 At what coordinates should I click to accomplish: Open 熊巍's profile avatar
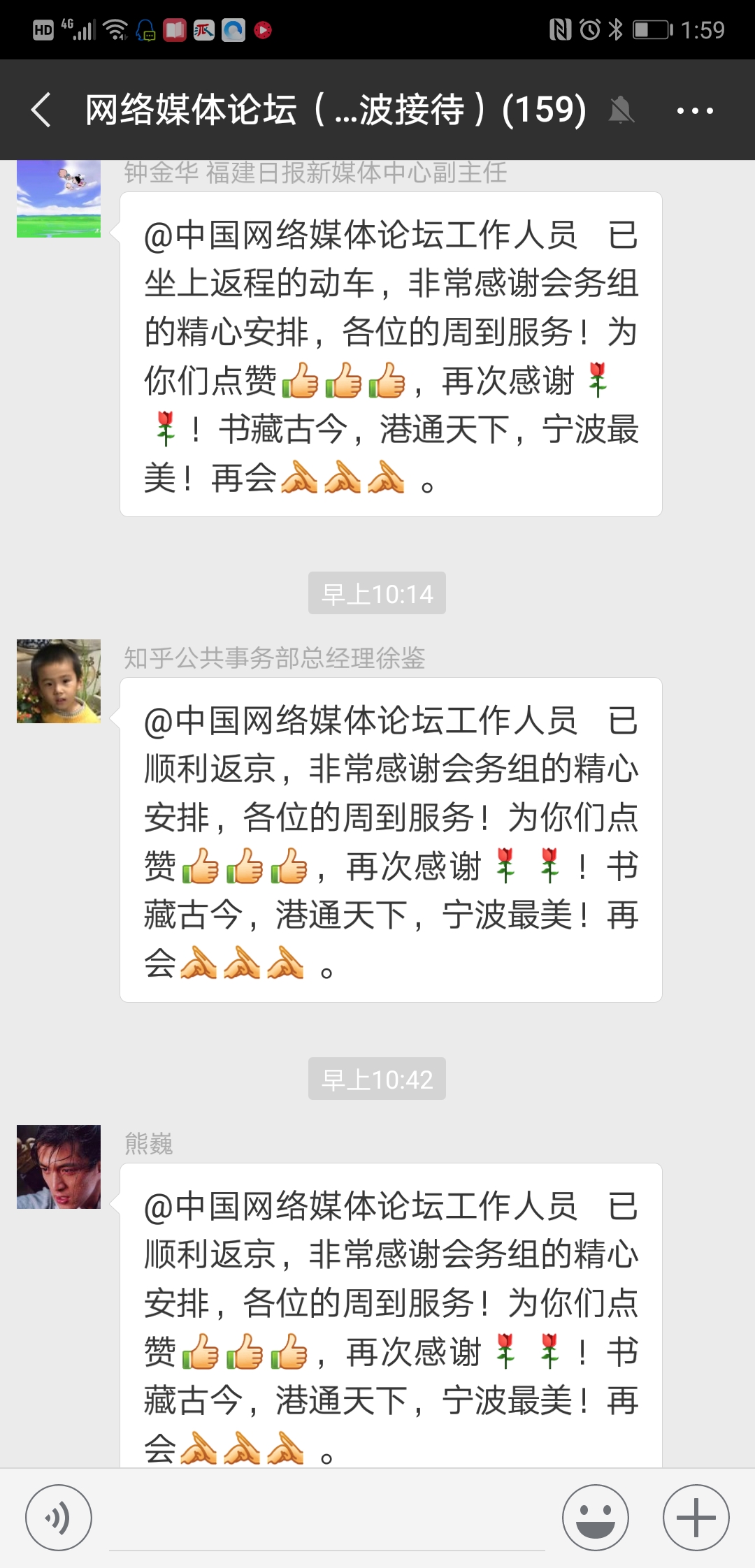point(59,1166)
